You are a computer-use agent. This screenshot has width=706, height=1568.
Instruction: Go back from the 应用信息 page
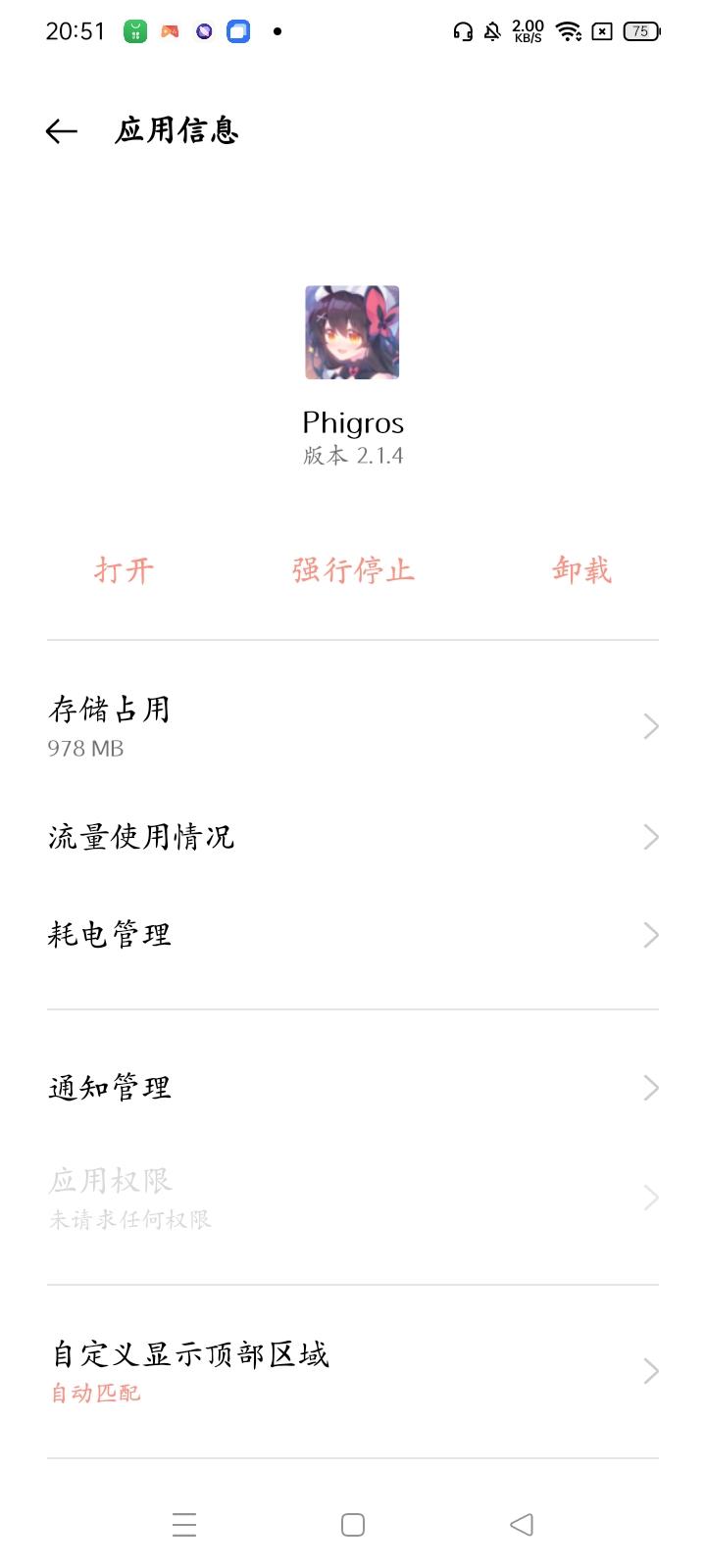point(61,131)
